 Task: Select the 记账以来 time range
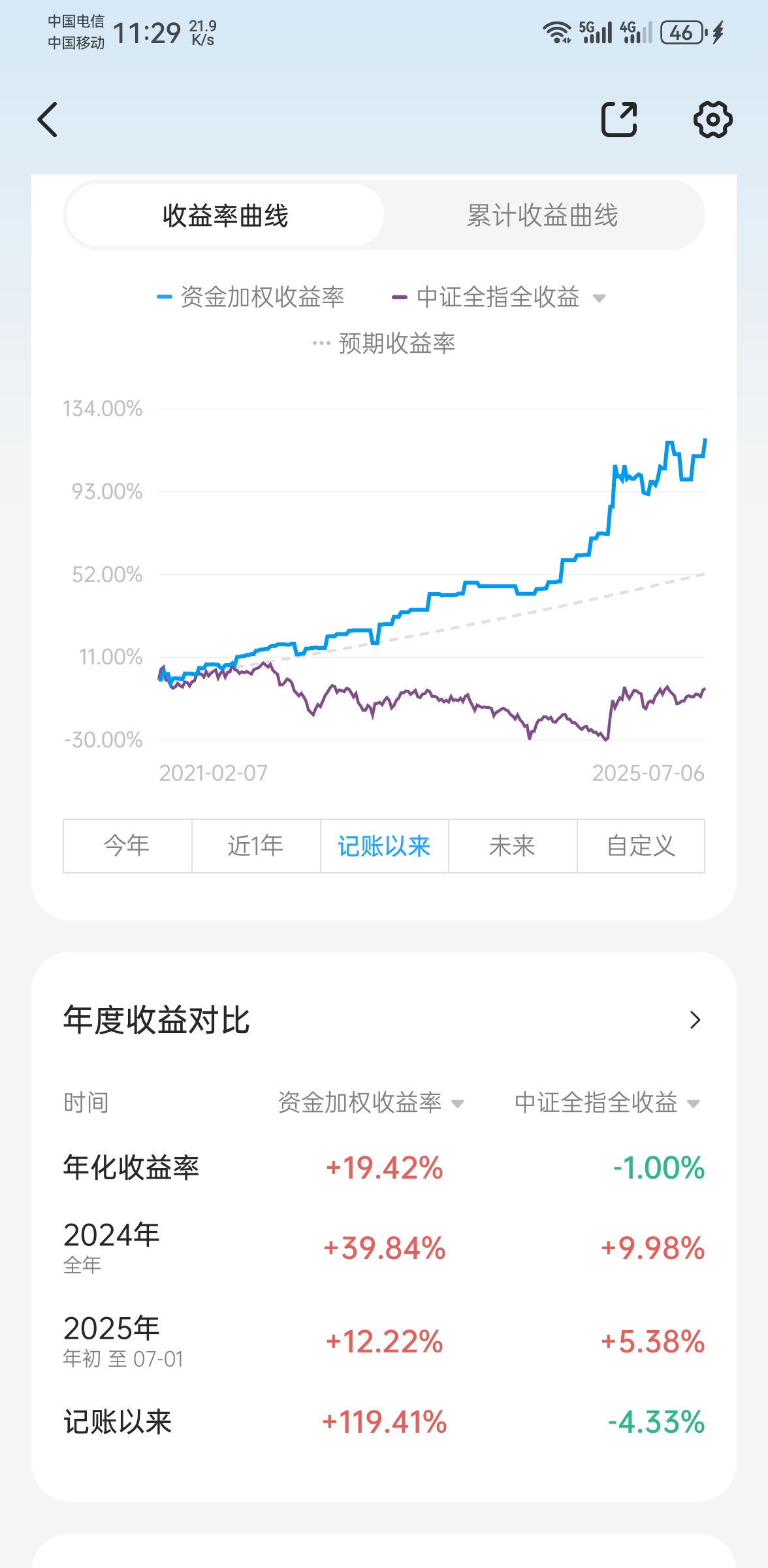click(x=384, y=846)
